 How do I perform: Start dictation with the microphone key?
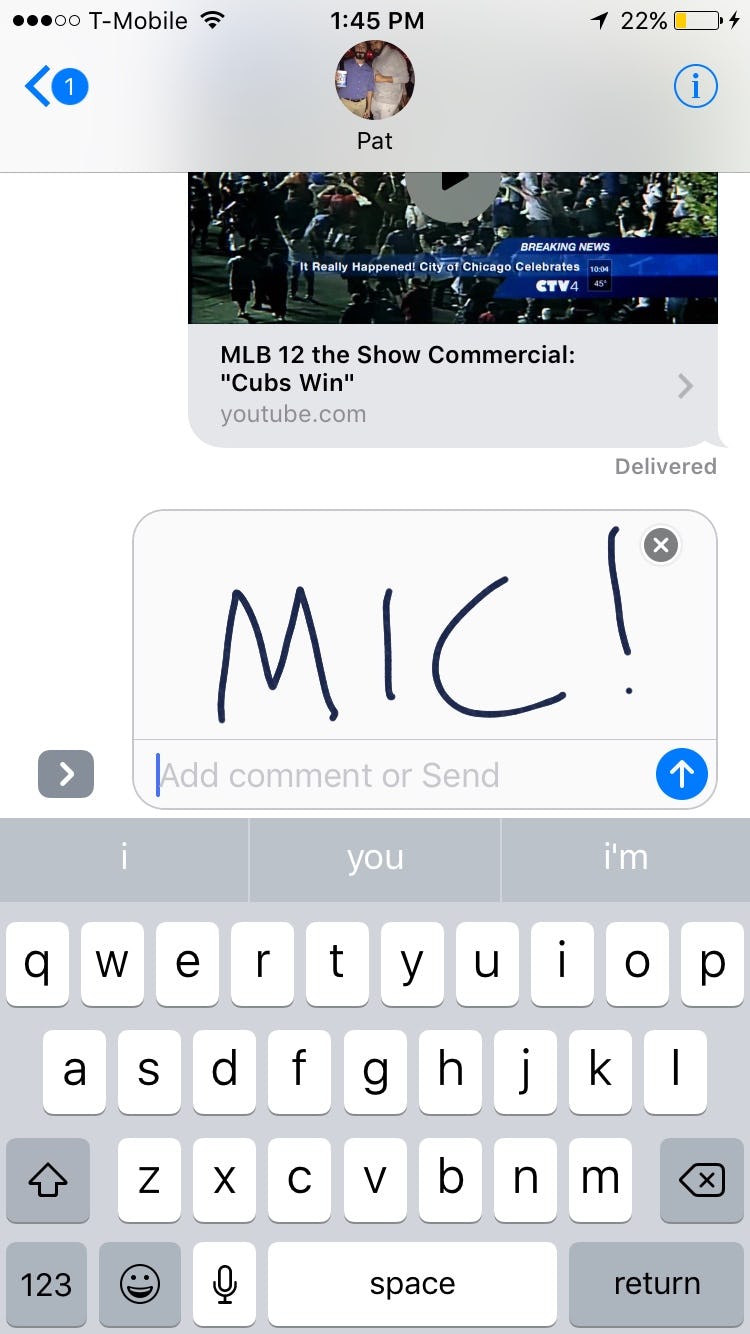click(225, 1284)
